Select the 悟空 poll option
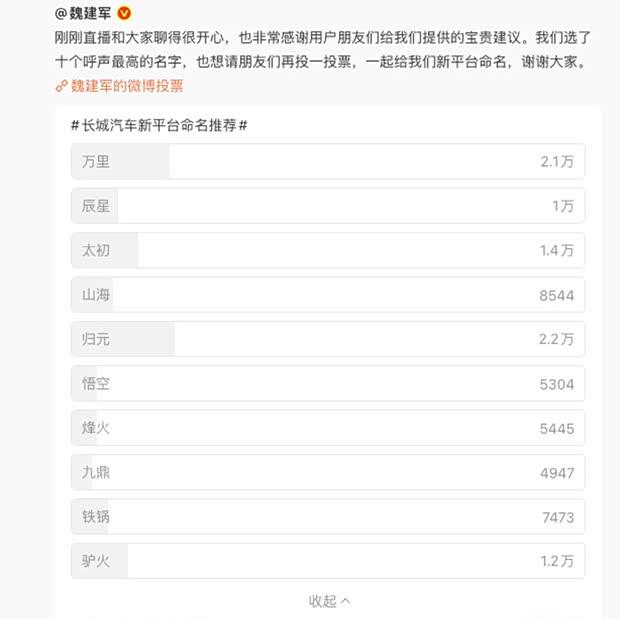This screenshot has height=619, width=620. tap(327, 383)
